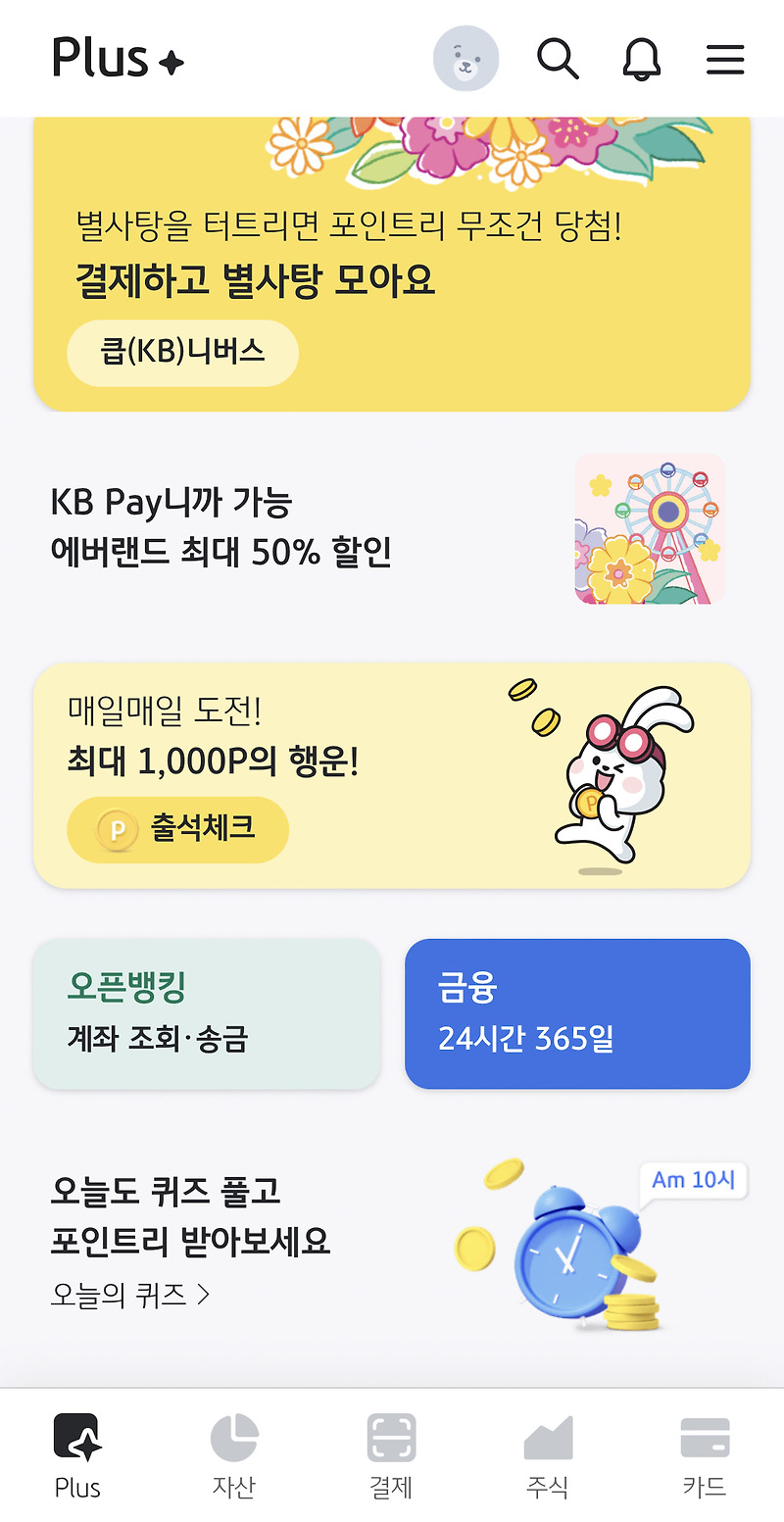
Task: Switch to the Plus tab
Action: click(x=76, y=1454)
